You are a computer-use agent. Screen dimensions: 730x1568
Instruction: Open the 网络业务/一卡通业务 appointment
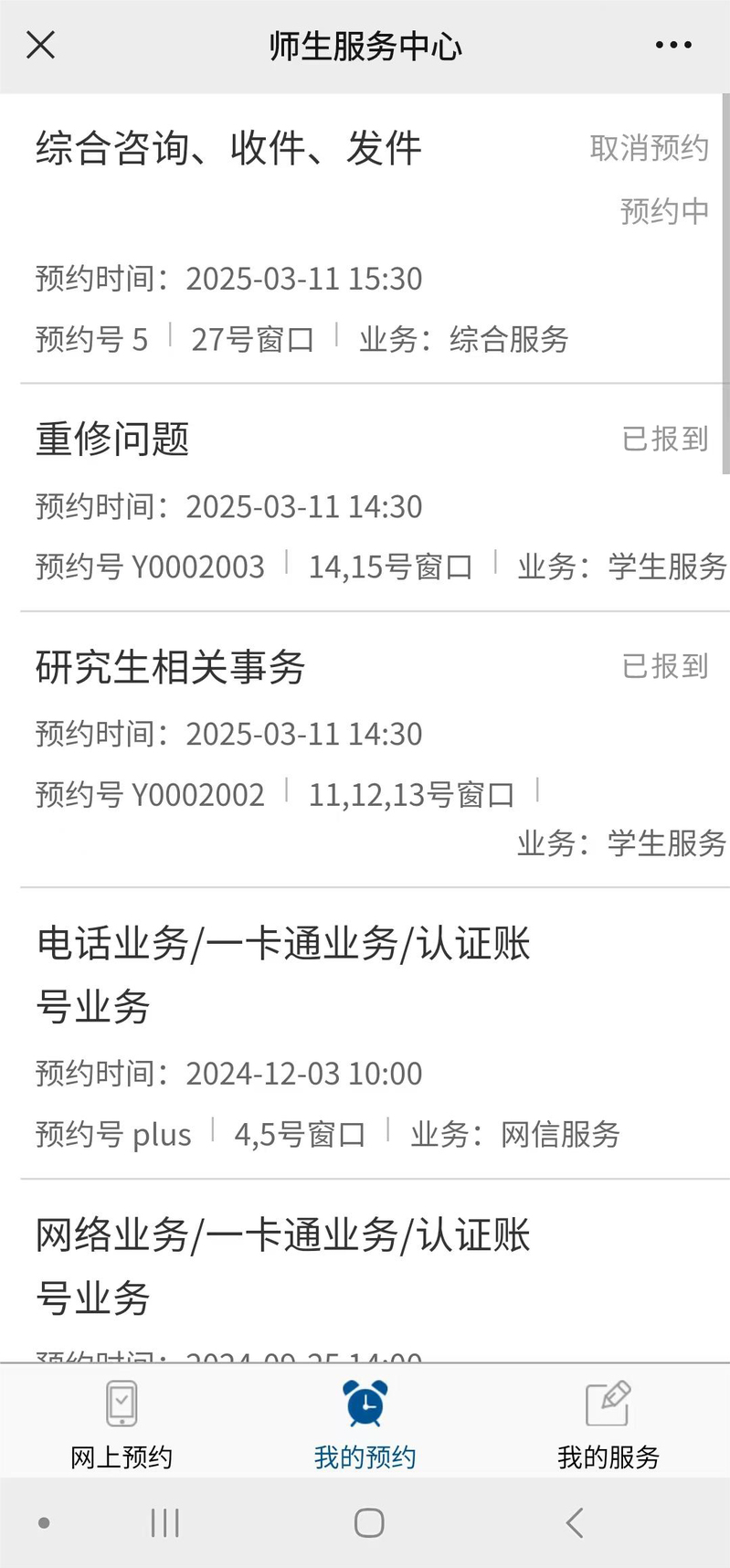coord(365,1272)
